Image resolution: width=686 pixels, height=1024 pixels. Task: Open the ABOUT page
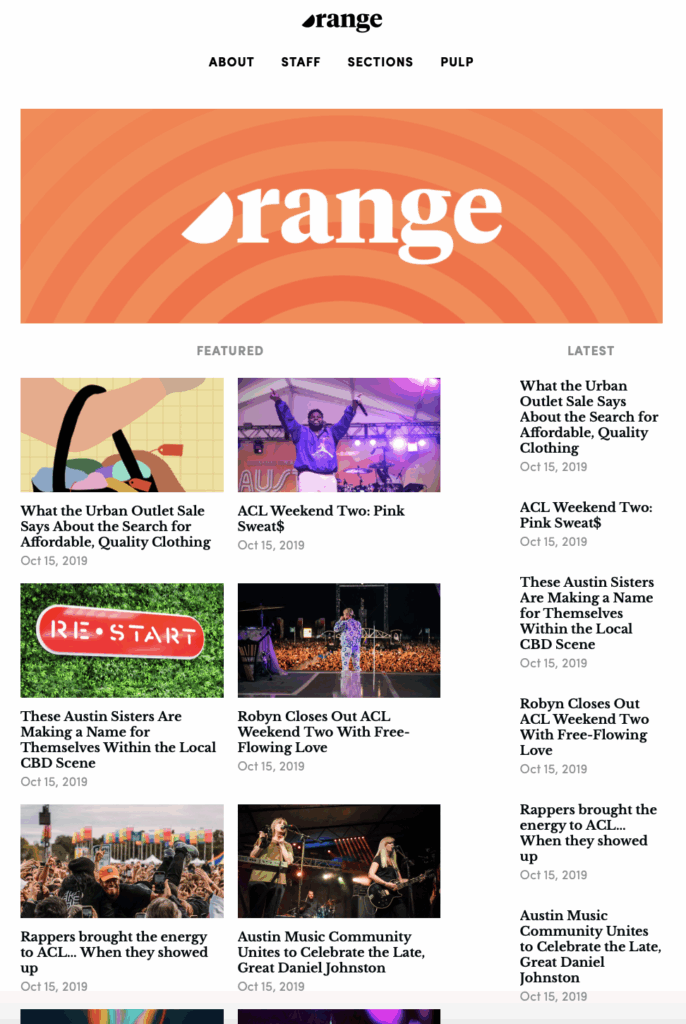(231, 62)
